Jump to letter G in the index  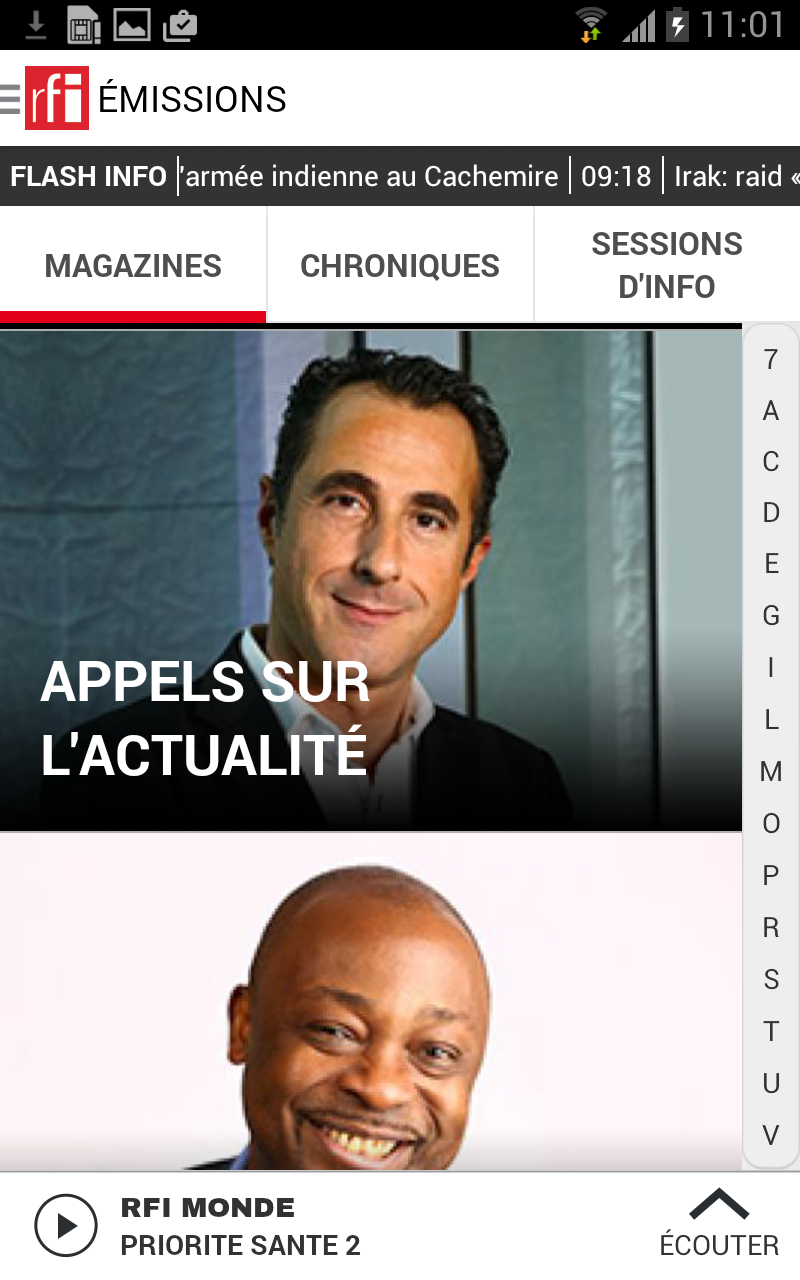pyautogui.click(x=770, y=616)
